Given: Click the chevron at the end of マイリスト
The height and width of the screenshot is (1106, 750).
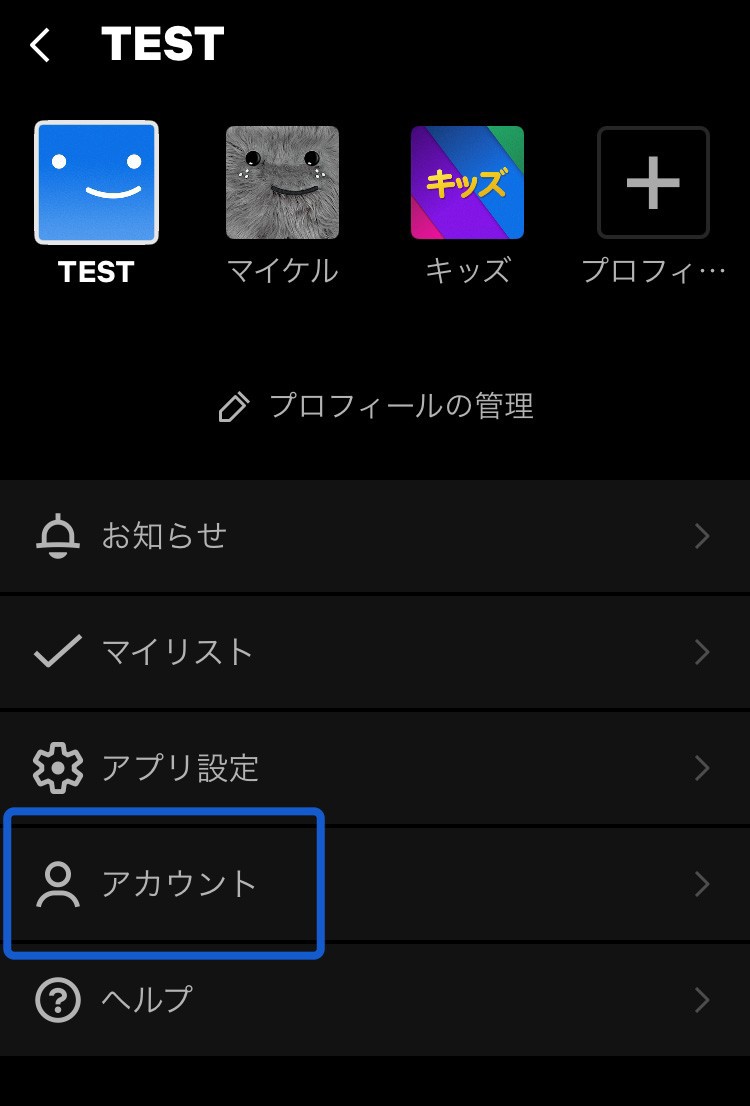Looking at the screenshot, I should point(703,652).
